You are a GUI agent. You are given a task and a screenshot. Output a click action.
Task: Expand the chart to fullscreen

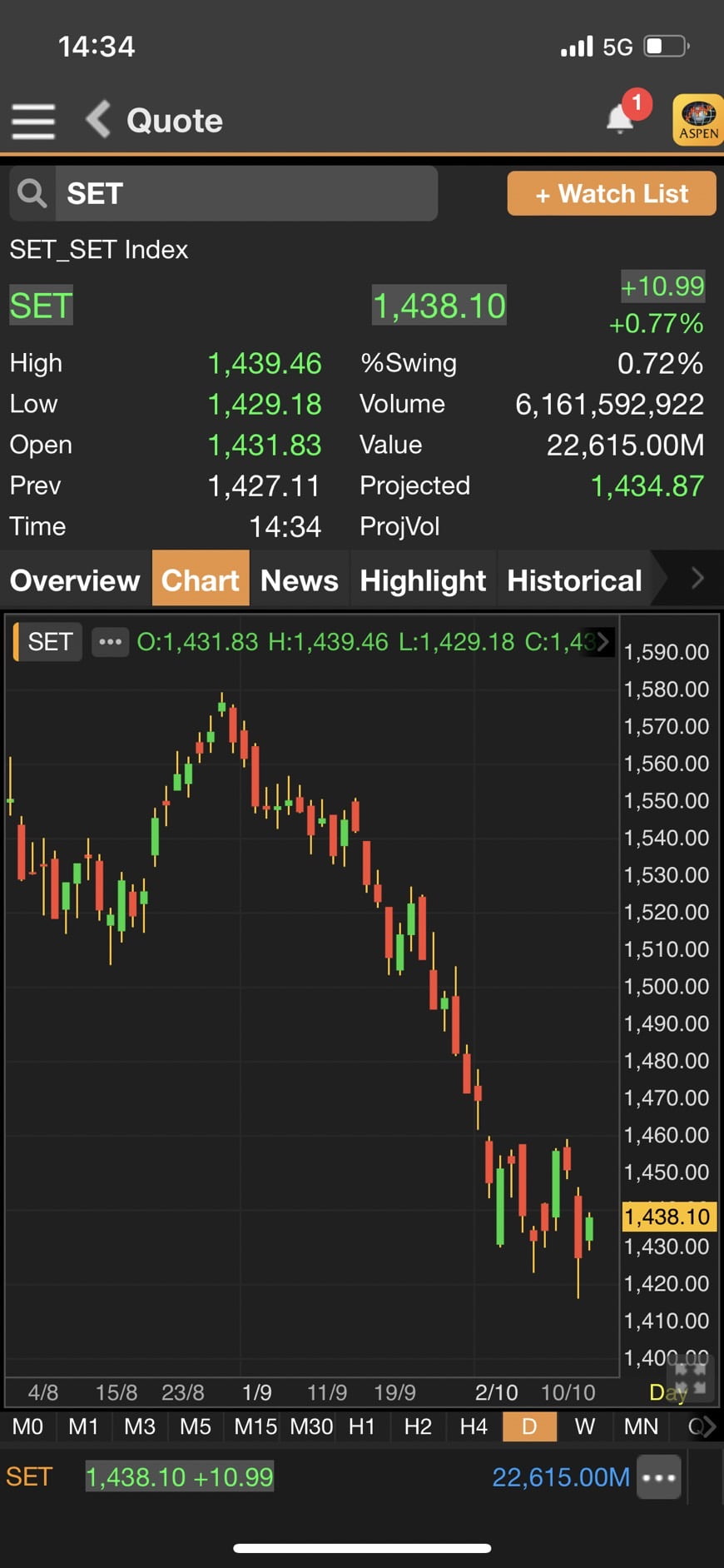tap(690, 1378)
